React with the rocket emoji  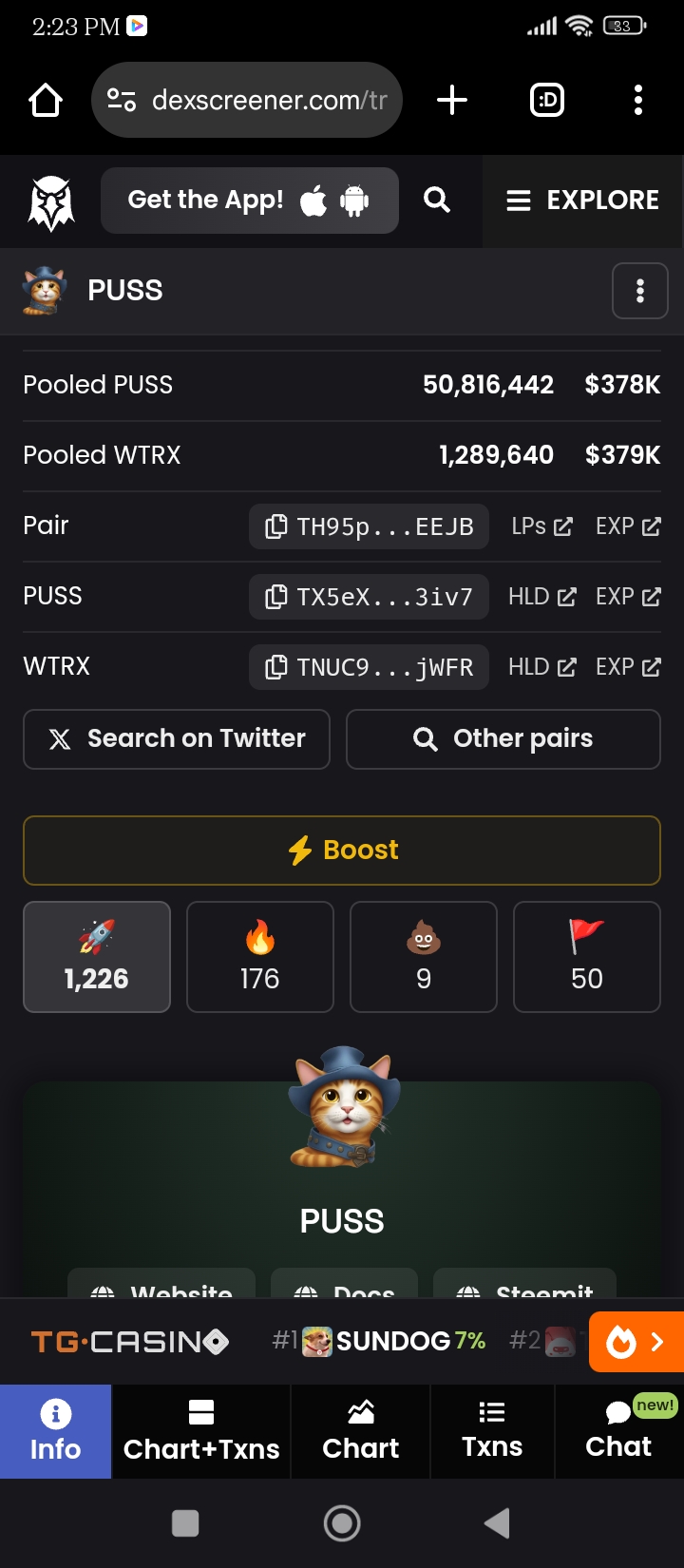click(97, 957)
